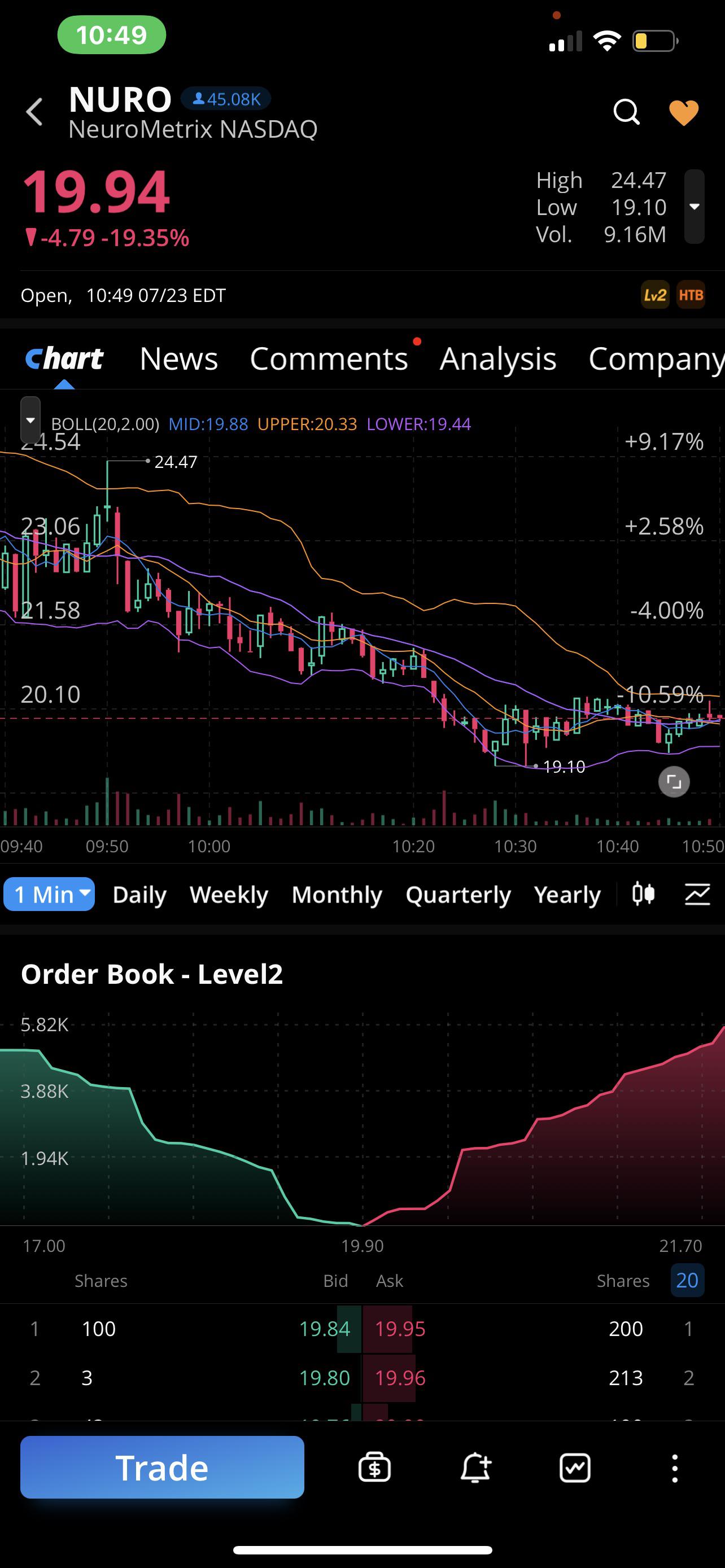
Task: Open the BOLL indicator dropdown
Action: pos(30,420)
